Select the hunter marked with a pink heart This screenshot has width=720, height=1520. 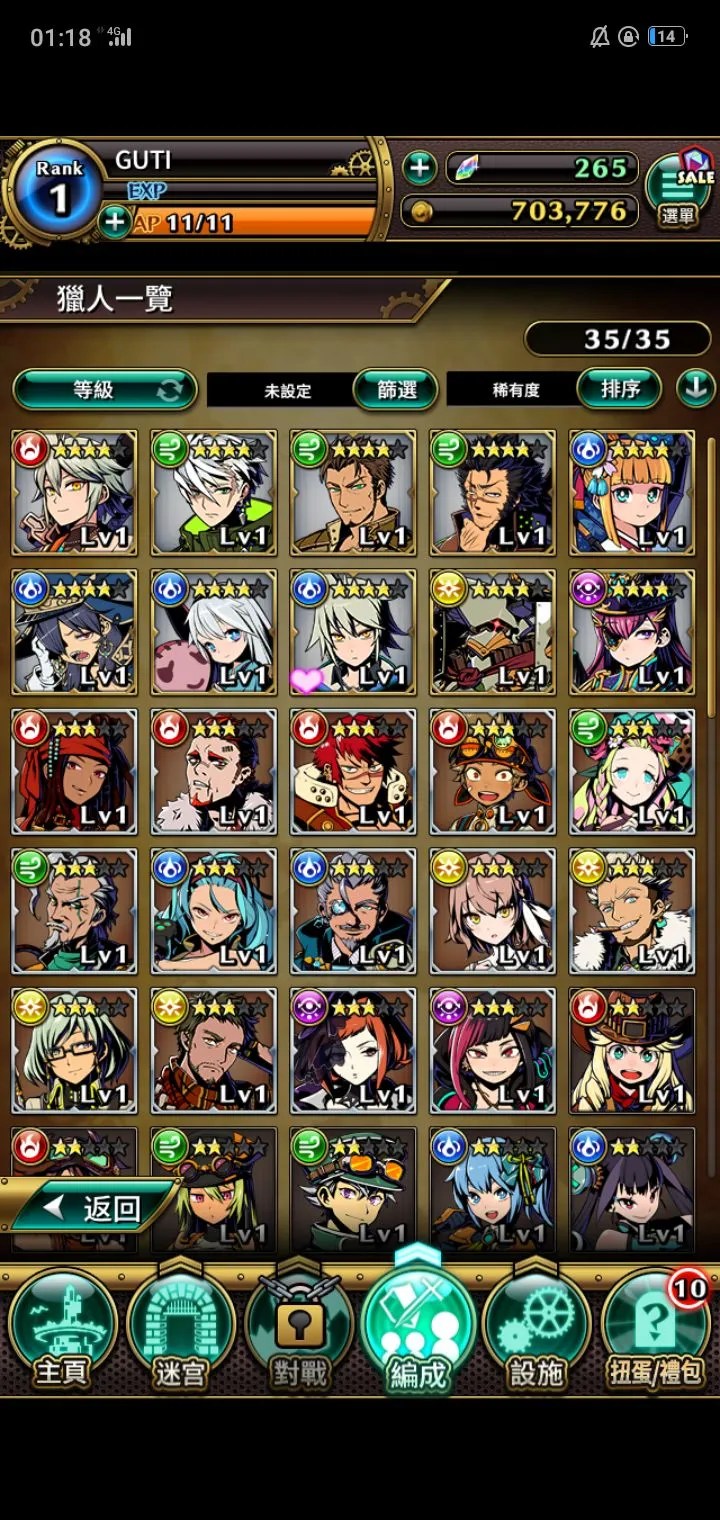point(353,633)
